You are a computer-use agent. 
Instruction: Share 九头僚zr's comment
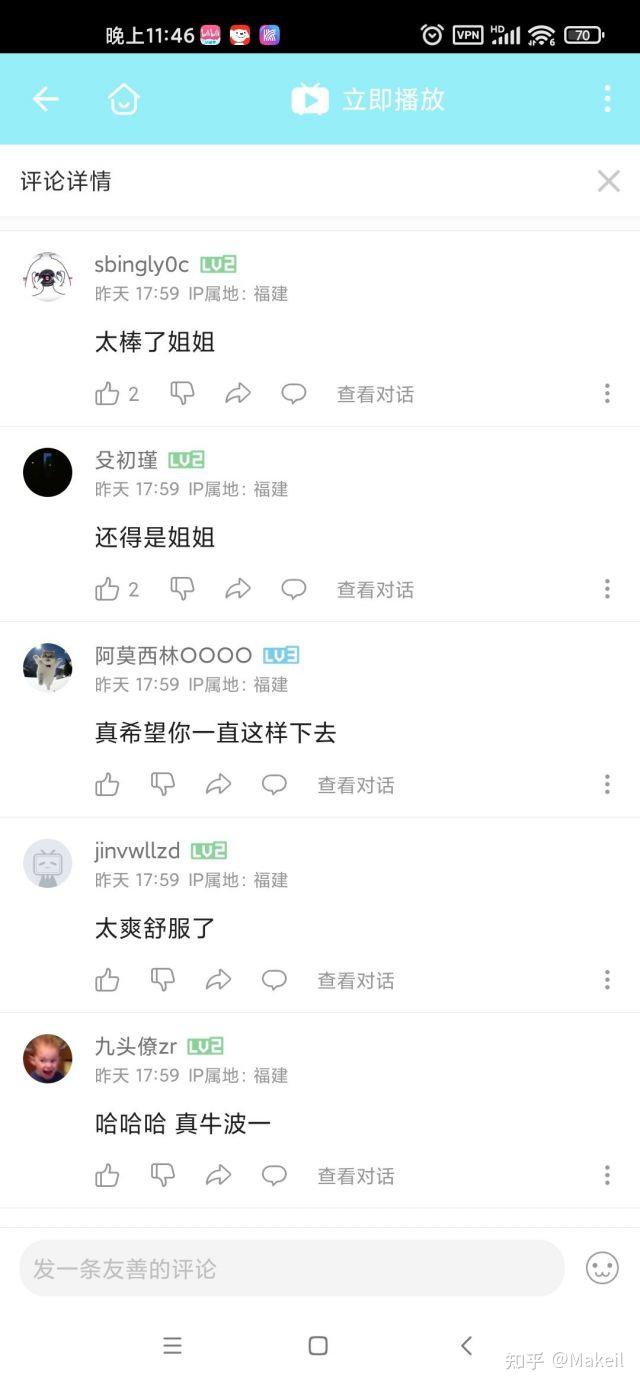point(218,1176)
